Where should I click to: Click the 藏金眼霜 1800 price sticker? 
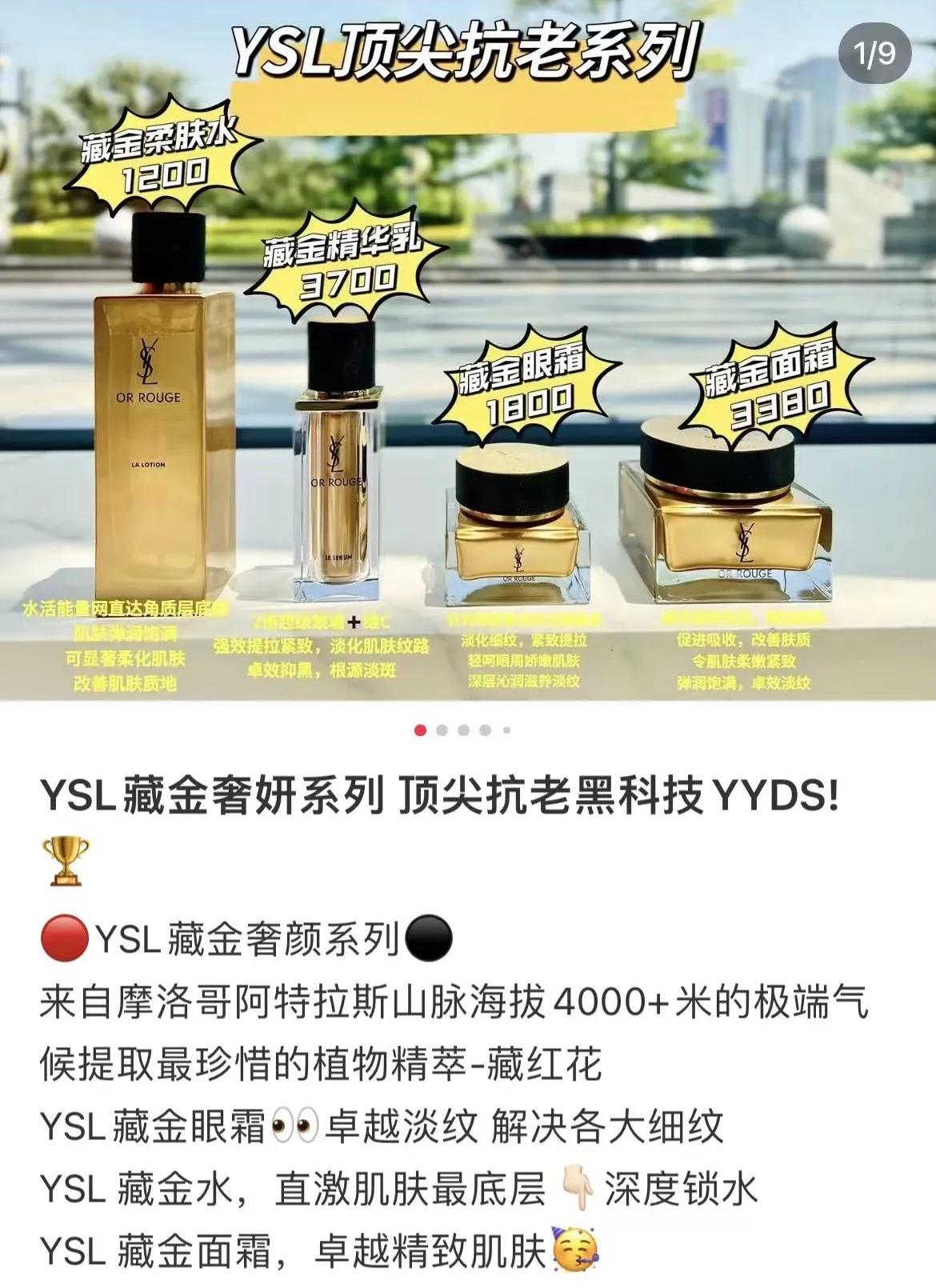(524, 384)
